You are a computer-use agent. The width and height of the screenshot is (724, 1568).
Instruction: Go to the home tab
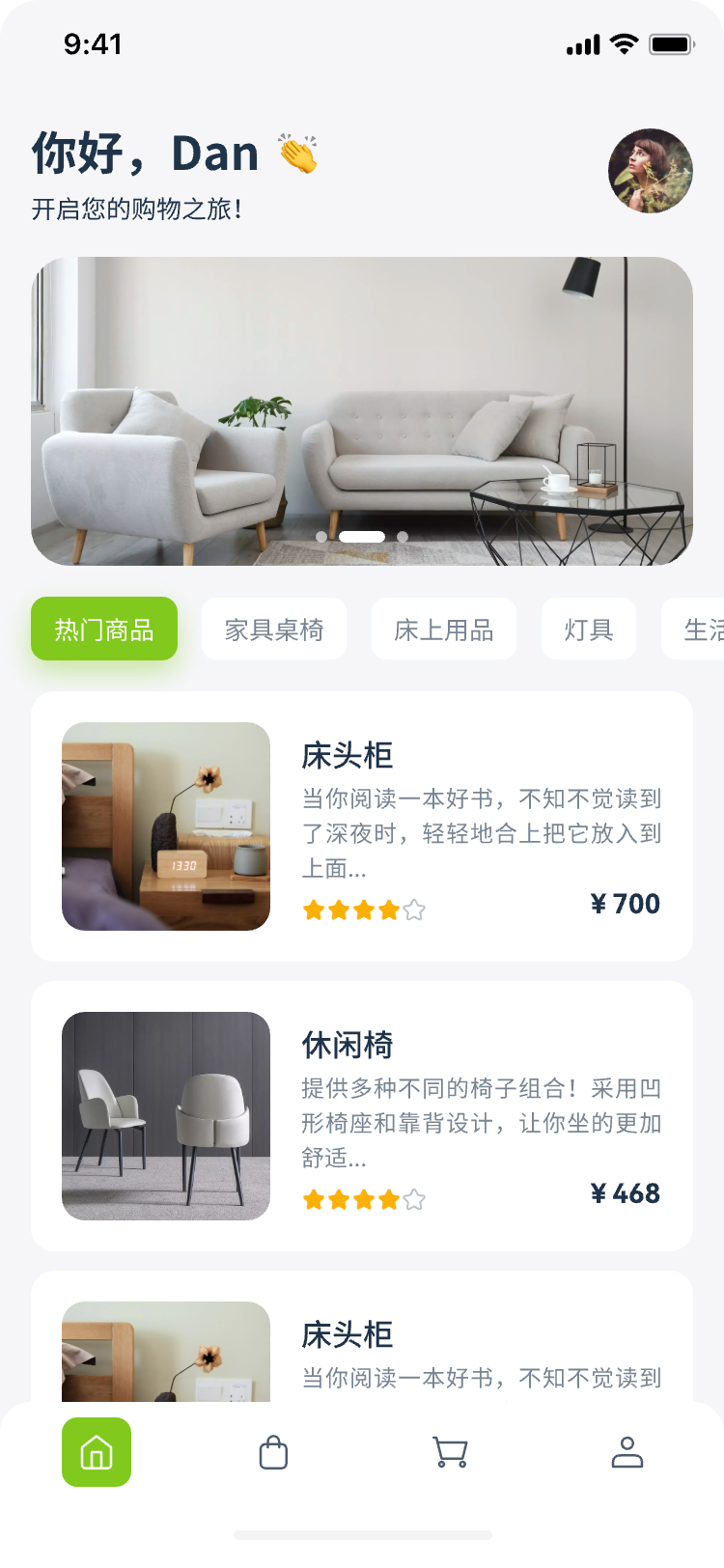pos(97,1452)
